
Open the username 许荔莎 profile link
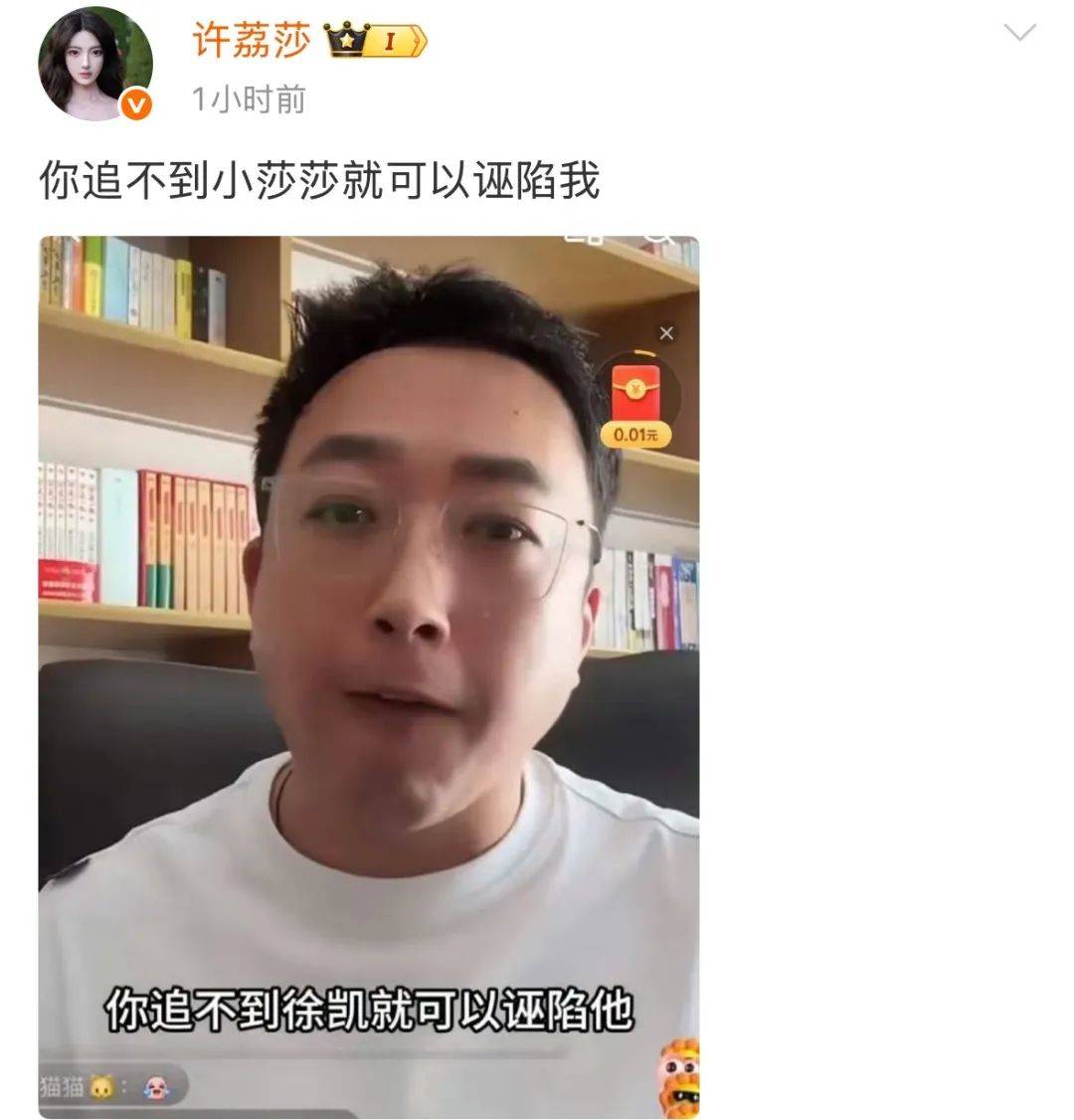coord(251,41)
